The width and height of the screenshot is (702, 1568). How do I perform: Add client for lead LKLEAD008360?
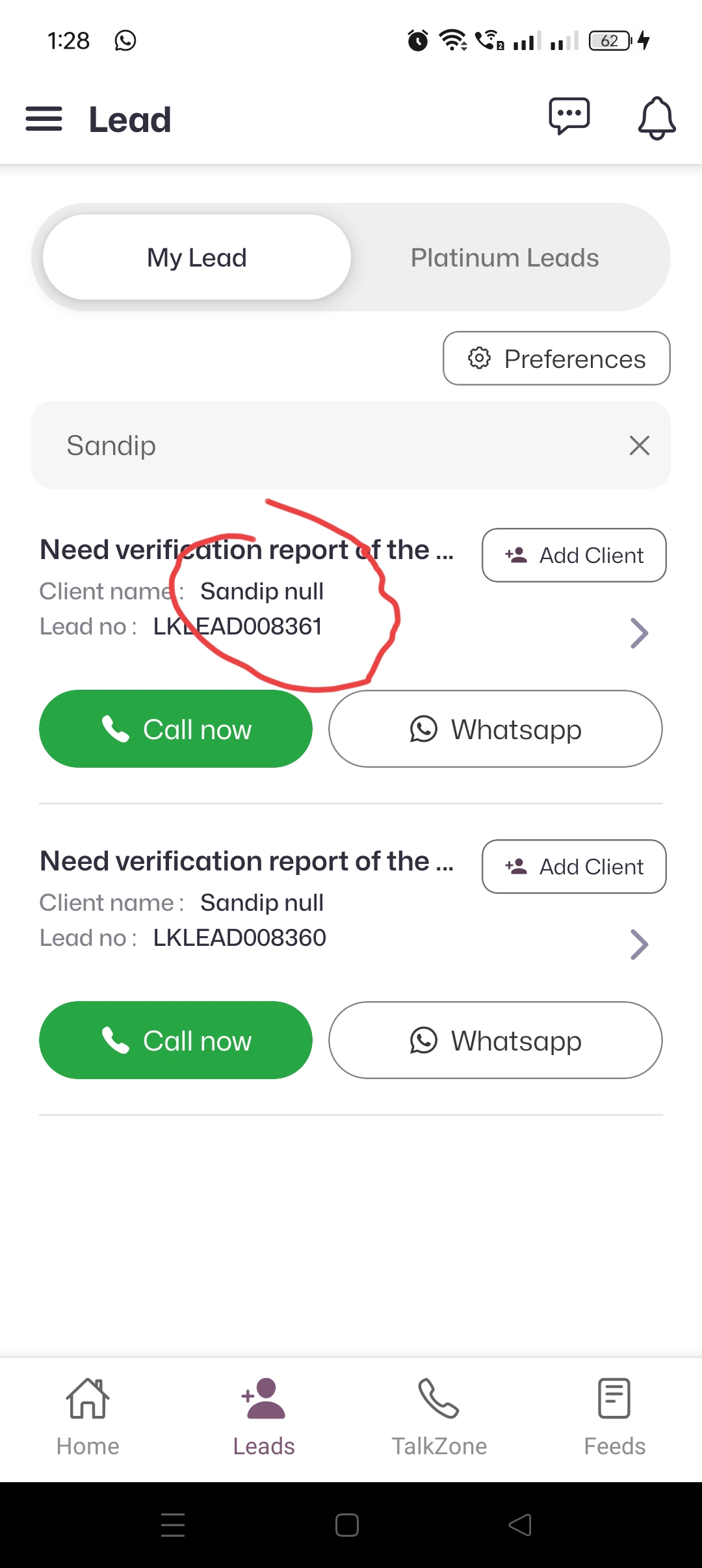click(x=574, y=867)
